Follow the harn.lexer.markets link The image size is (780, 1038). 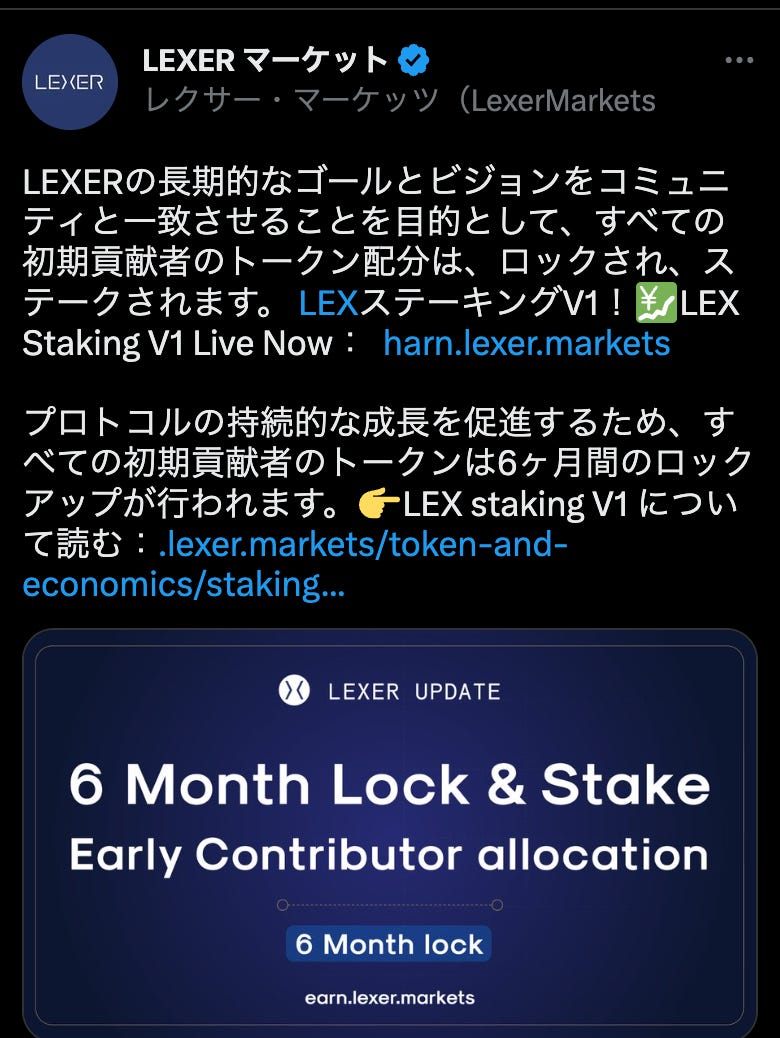pyautogui.click(x=526, y=344)
